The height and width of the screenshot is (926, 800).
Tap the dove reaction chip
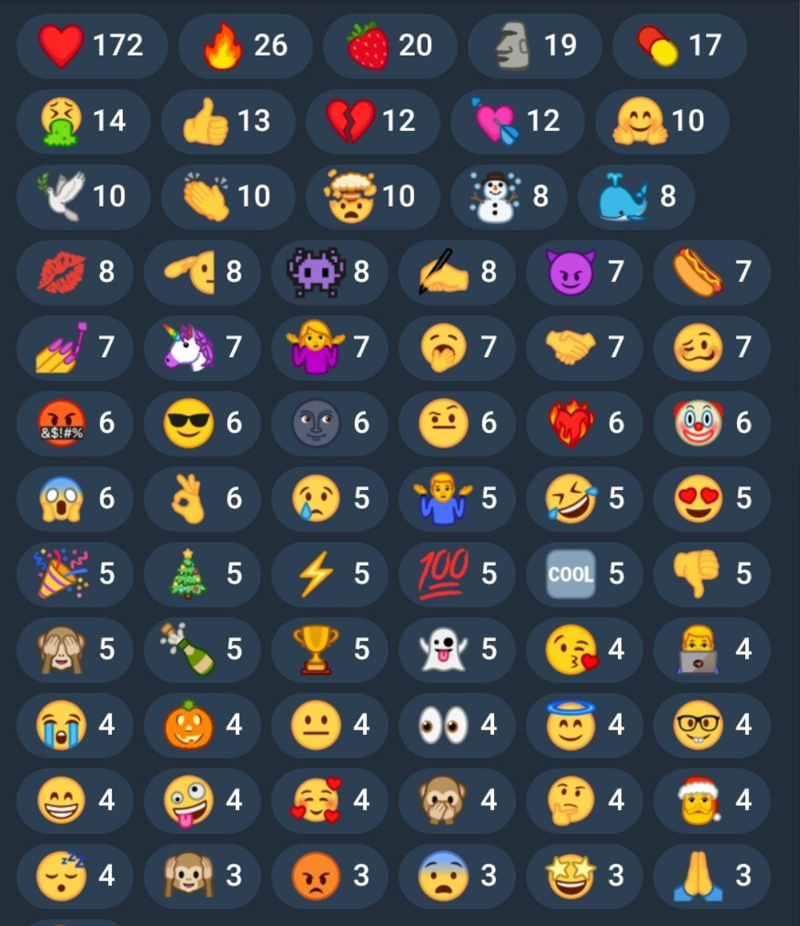(x=83, y=197)
